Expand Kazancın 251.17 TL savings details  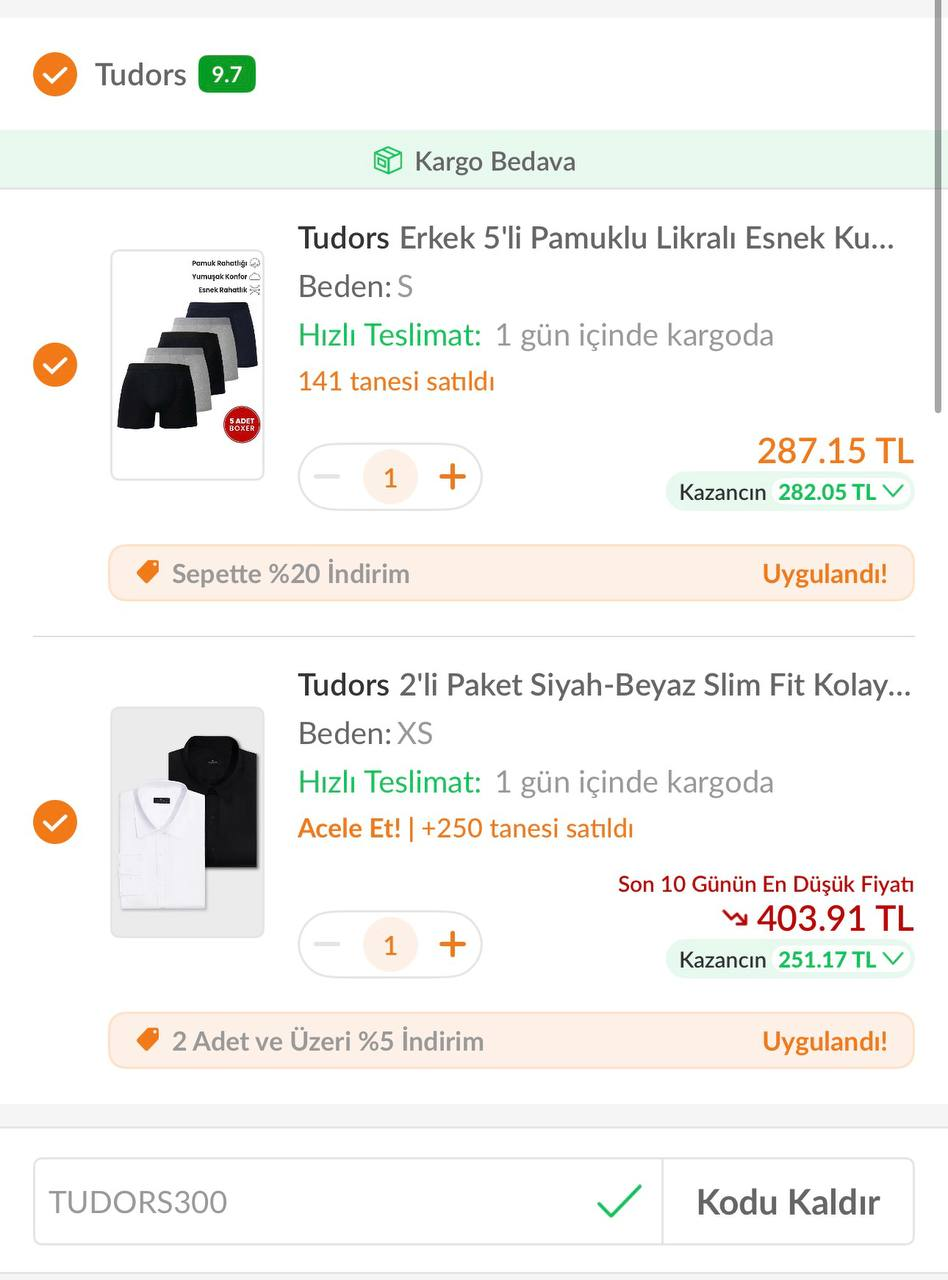[x=790, y=960]
